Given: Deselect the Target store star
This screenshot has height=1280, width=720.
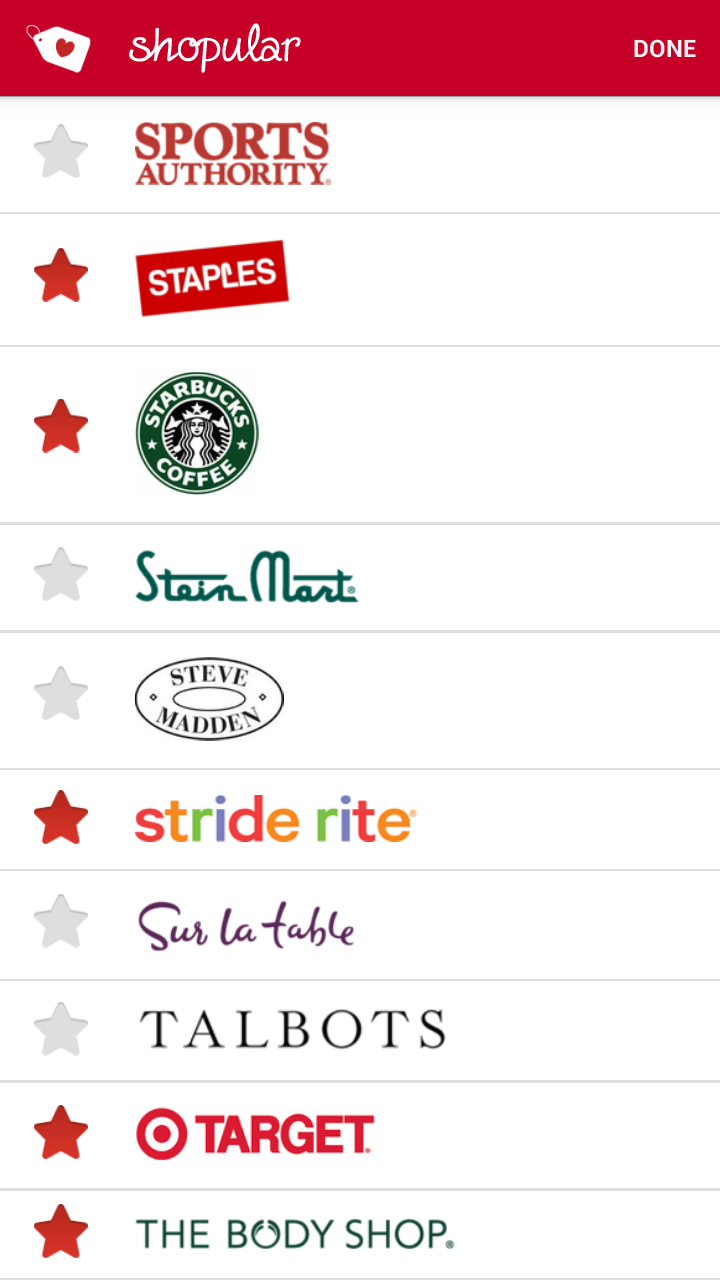Looking at the screenshot, I should click(x=61, y=1133).
